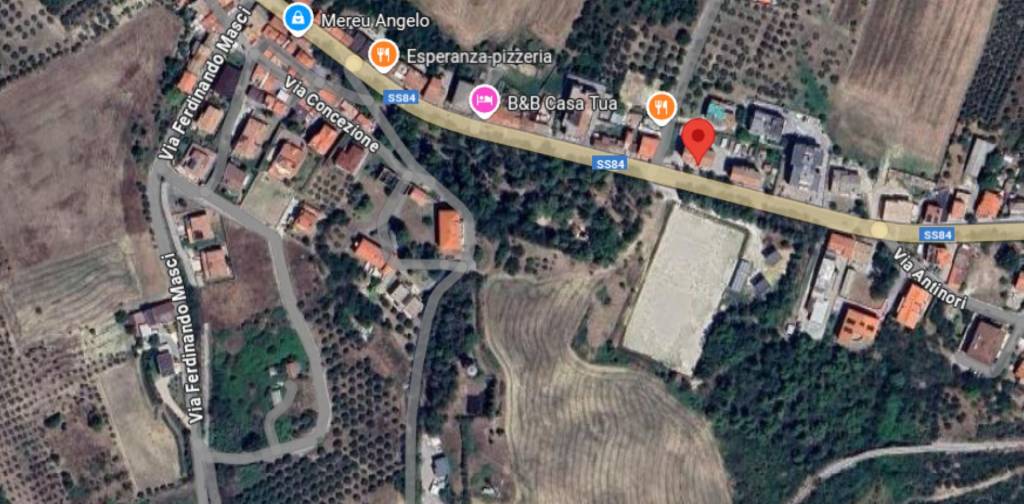
Task: Tap the red dropped location pin
Action: point(697,137)
